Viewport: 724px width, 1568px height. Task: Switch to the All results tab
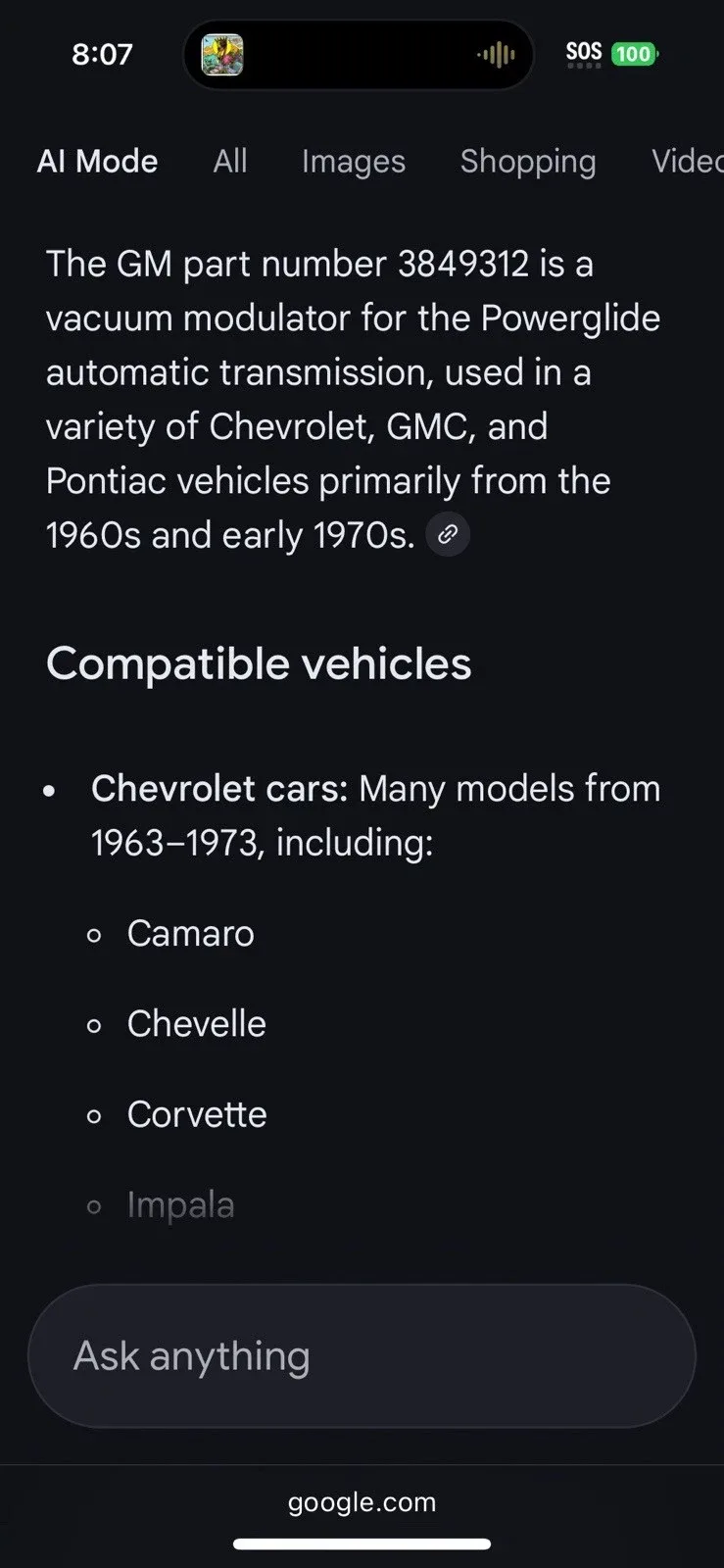(x=230, y=161)
